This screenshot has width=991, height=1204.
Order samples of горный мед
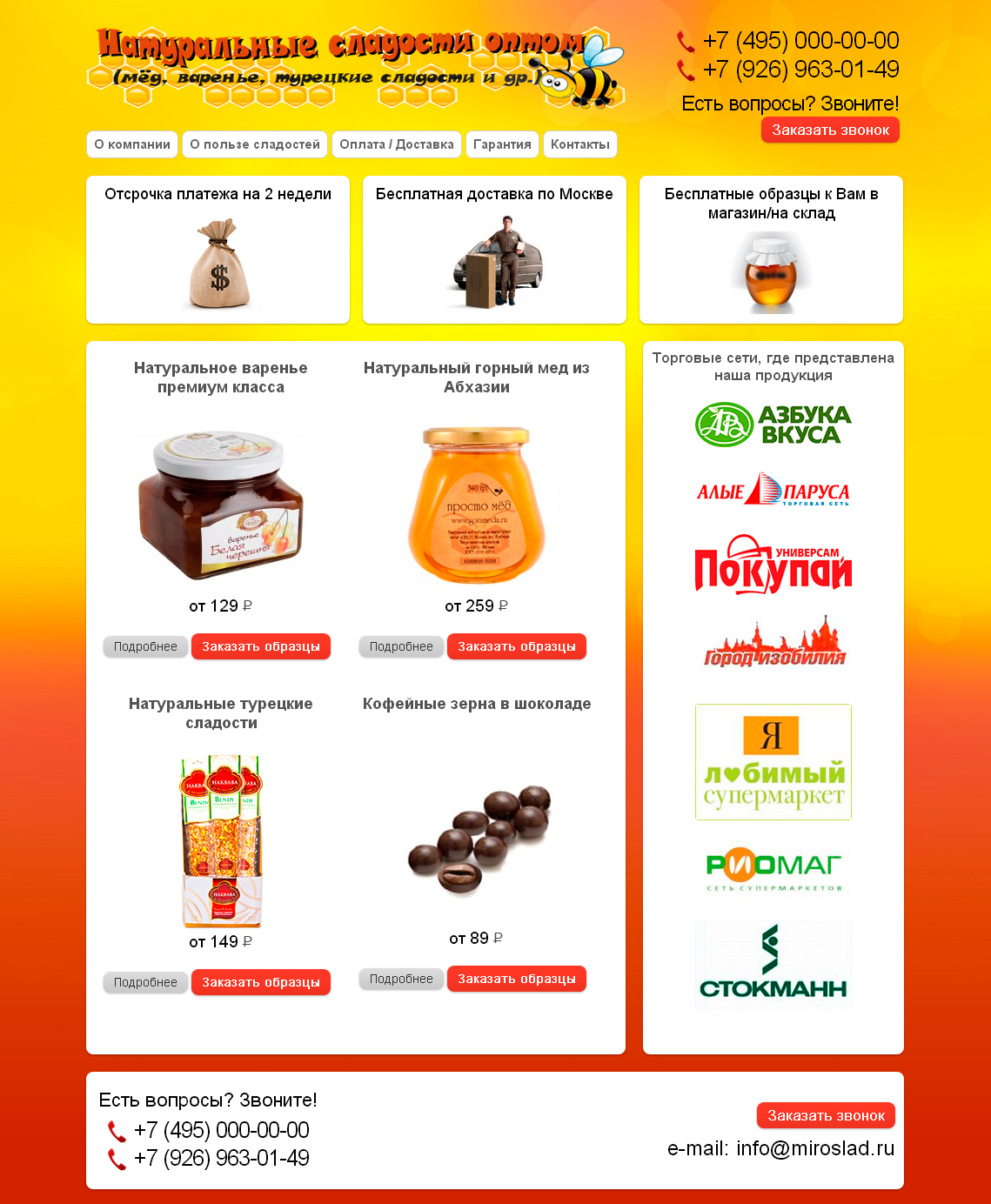click(517, 646)
